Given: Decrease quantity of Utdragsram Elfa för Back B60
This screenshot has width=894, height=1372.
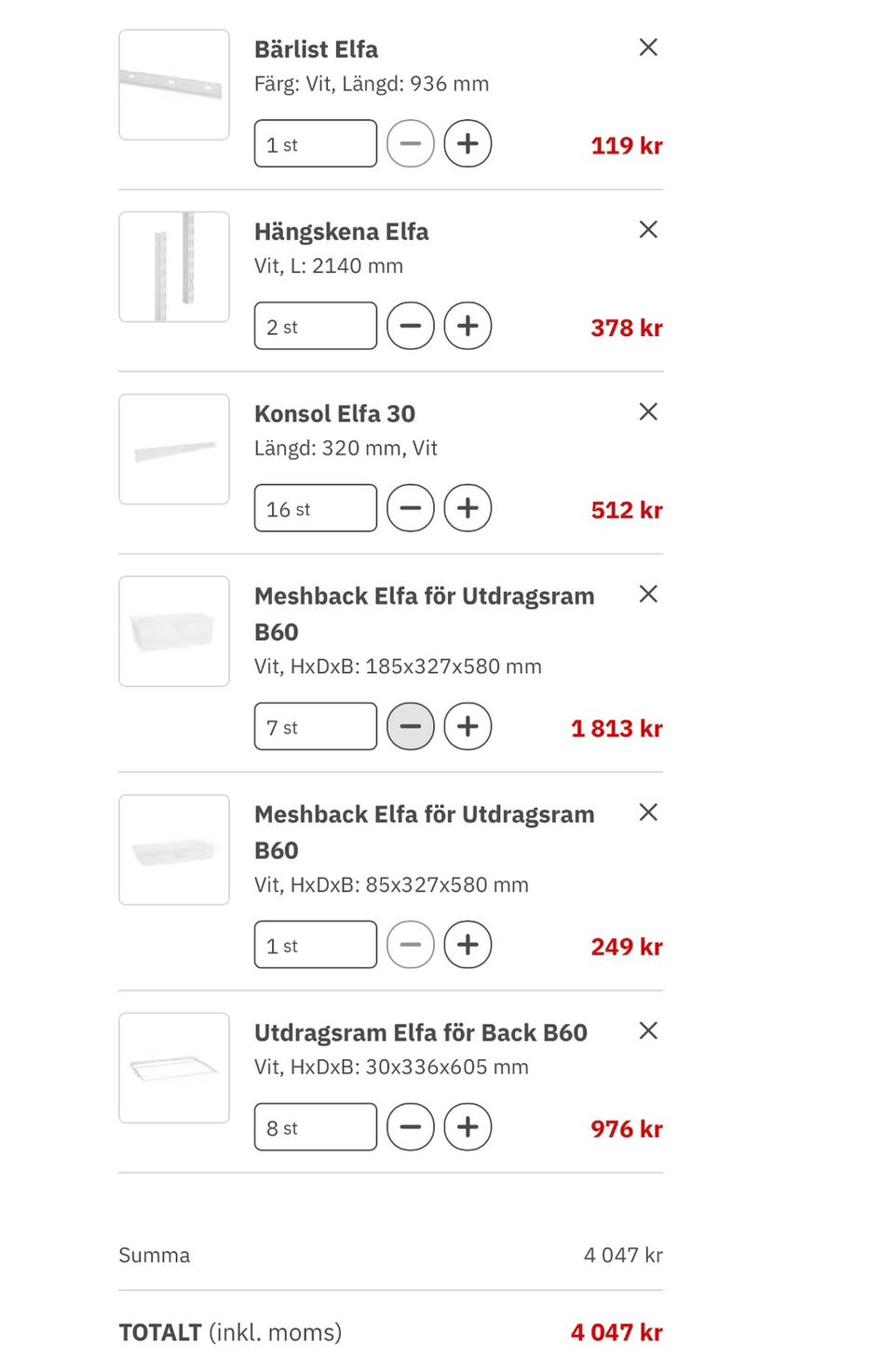Looking at the screenshot, I should pos(410,1127).
